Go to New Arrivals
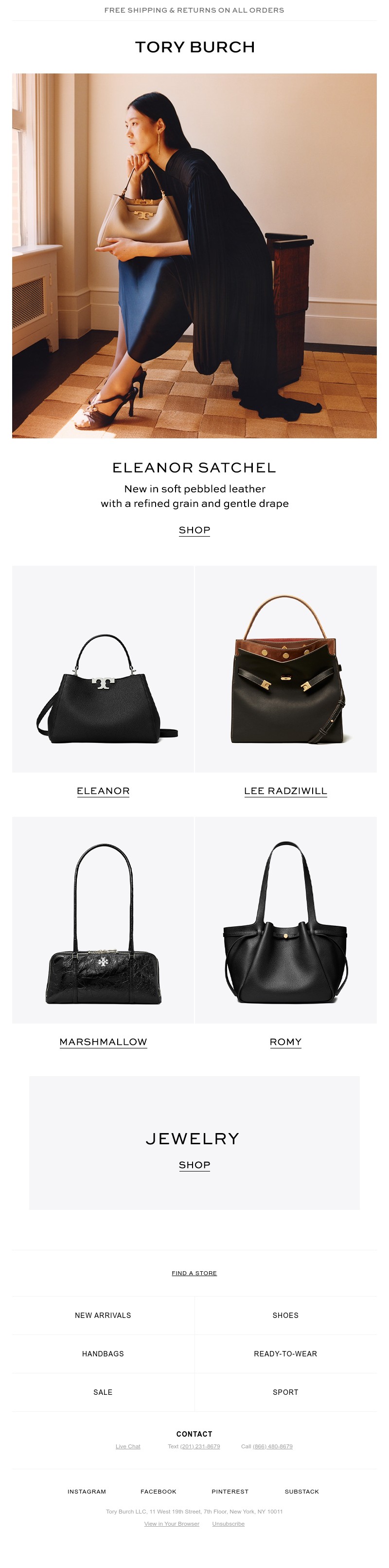Screen dimensions: 389x1568 pos(103,1315)
